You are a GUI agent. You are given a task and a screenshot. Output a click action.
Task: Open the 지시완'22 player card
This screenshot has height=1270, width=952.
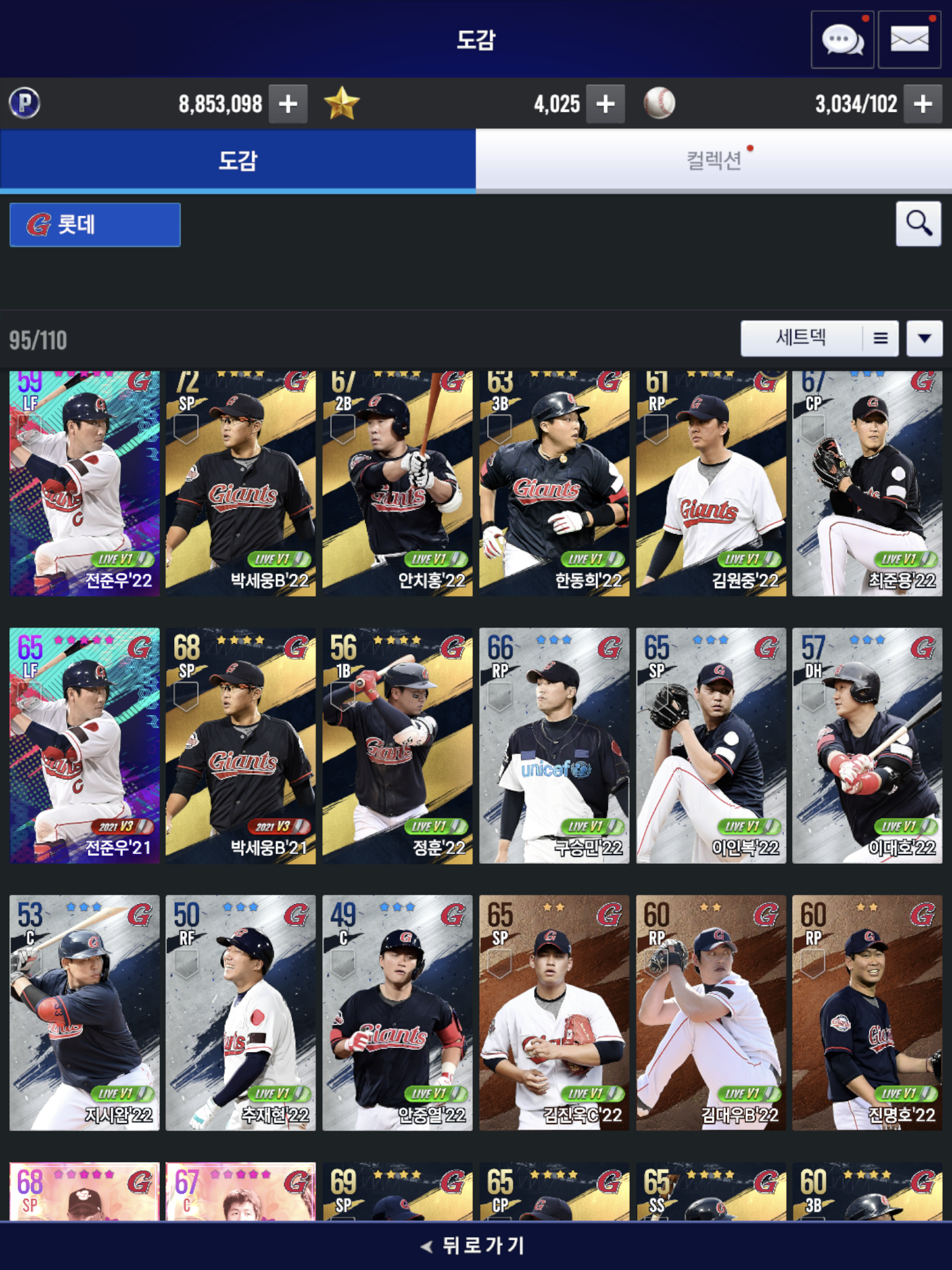point(85,1012)
